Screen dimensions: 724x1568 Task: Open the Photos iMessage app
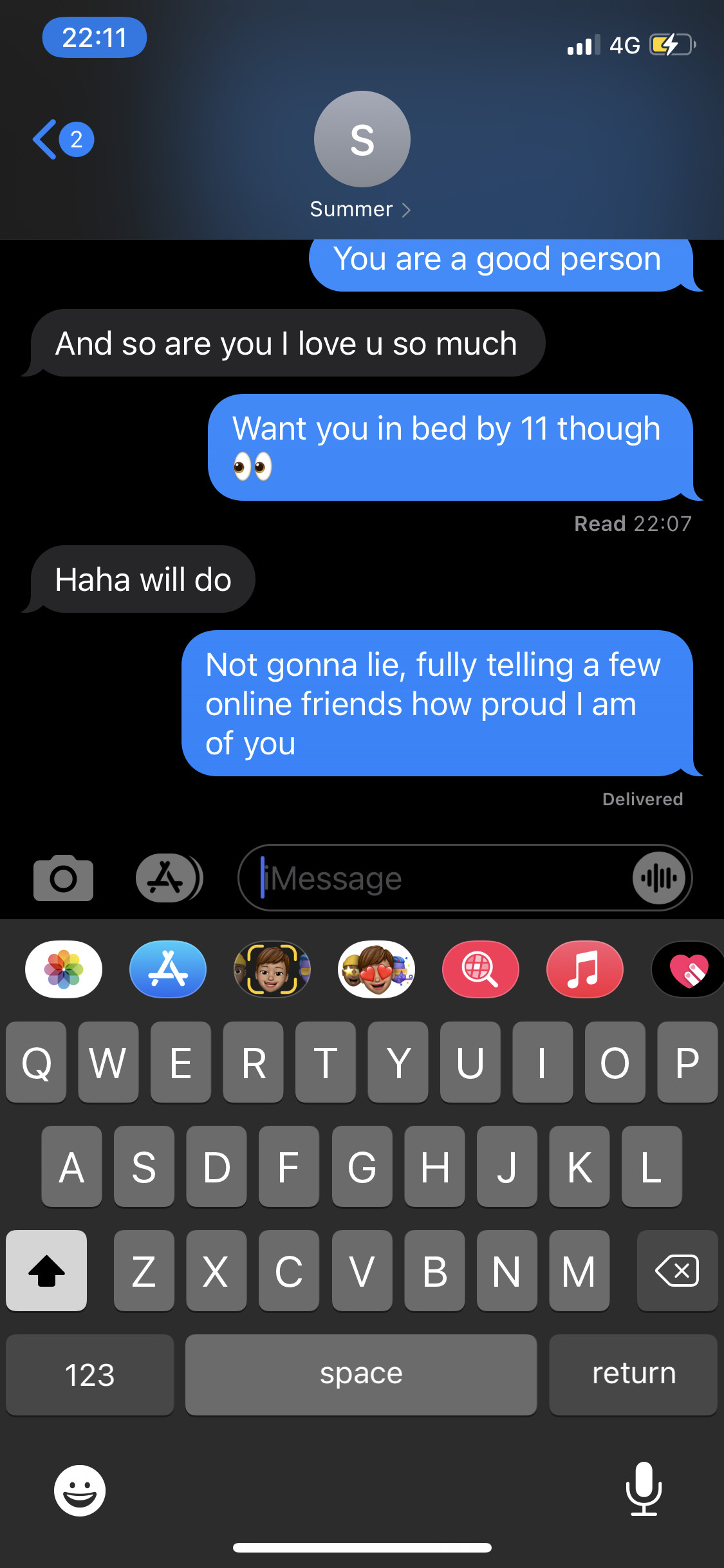(63, 969)
